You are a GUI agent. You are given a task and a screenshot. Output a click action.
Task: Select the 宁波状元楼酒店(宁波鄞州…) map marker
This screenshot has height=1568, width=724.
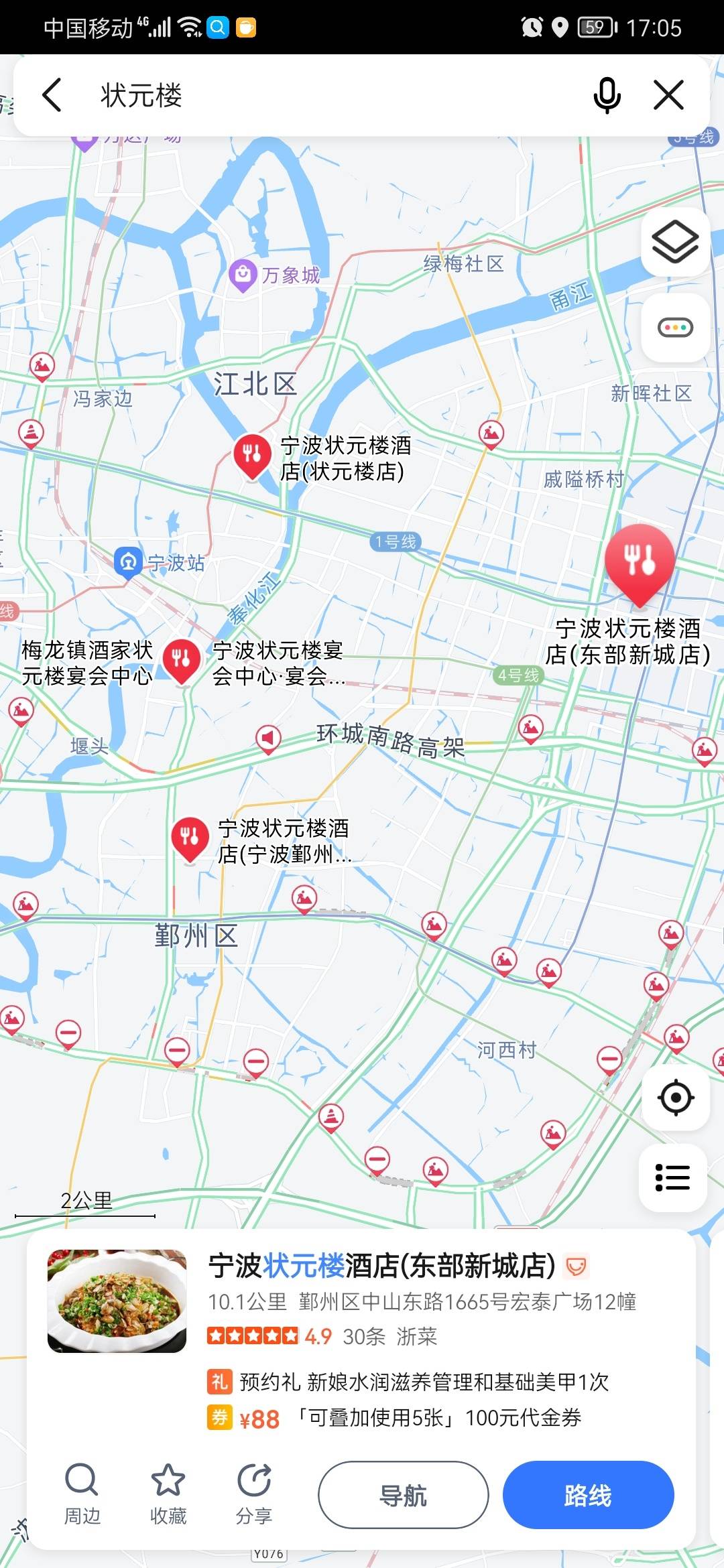[x=190, y=838]
